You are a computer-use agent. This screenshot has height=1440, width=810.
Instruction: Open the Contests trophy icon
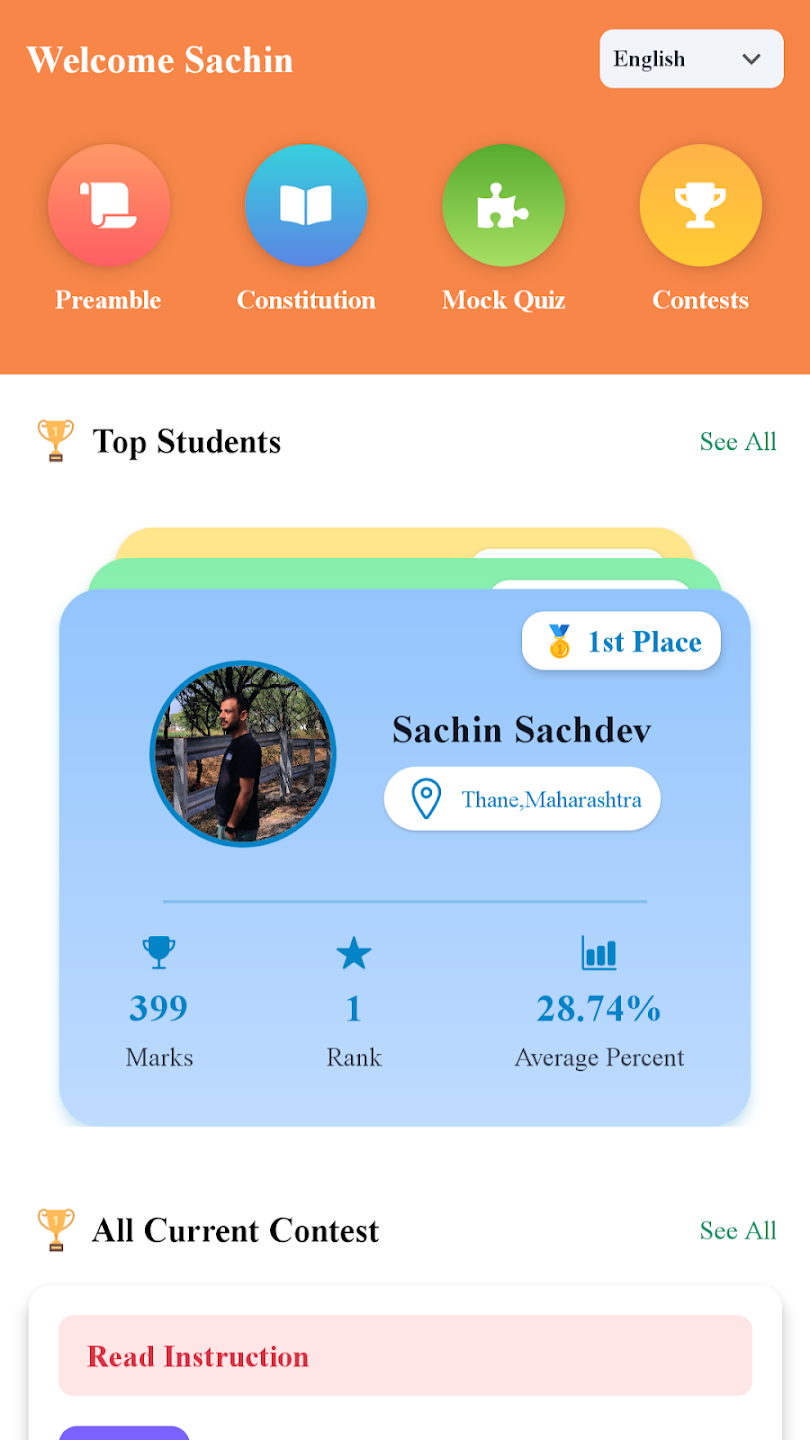700,205
